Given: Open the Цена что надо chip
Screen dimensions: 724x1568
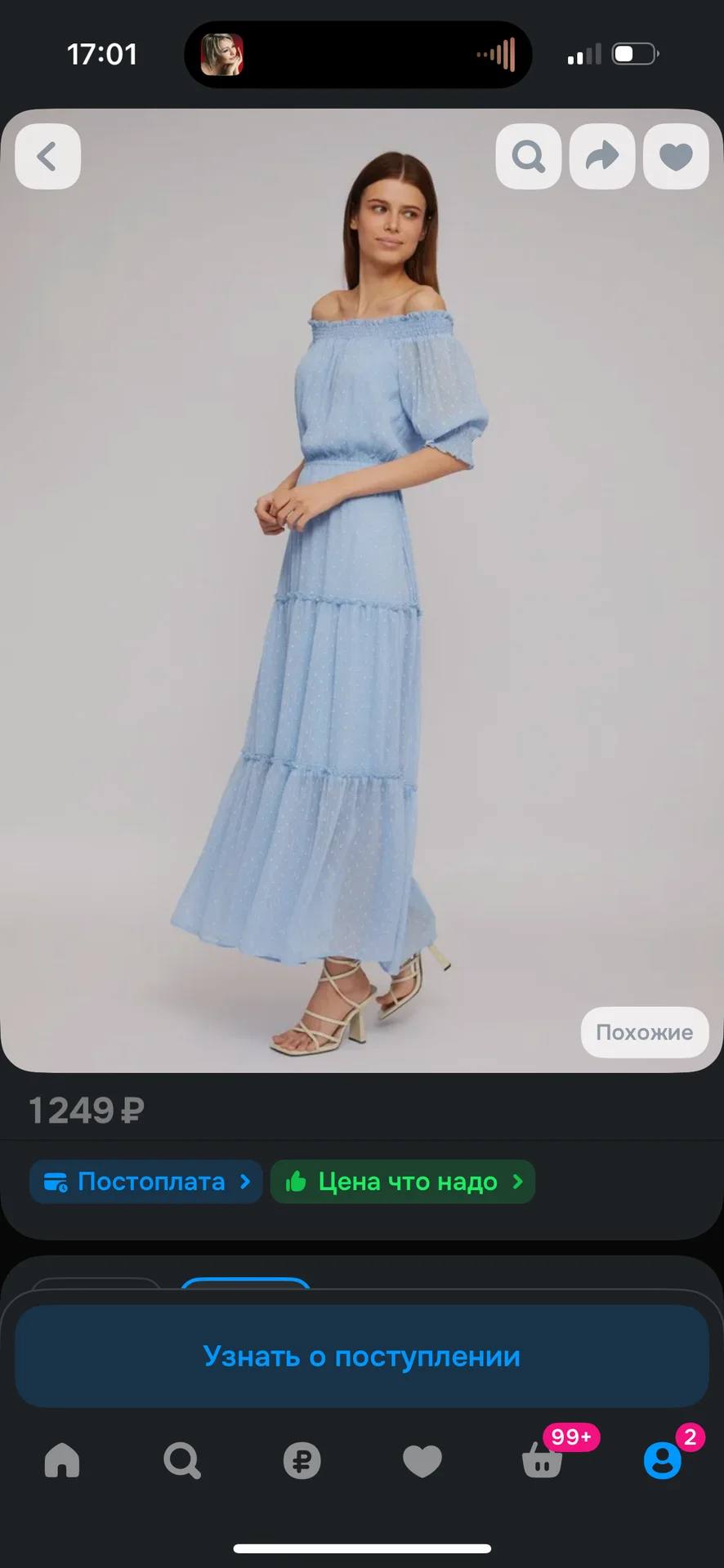Looking at the screenshot, I should click(403, 1182).
